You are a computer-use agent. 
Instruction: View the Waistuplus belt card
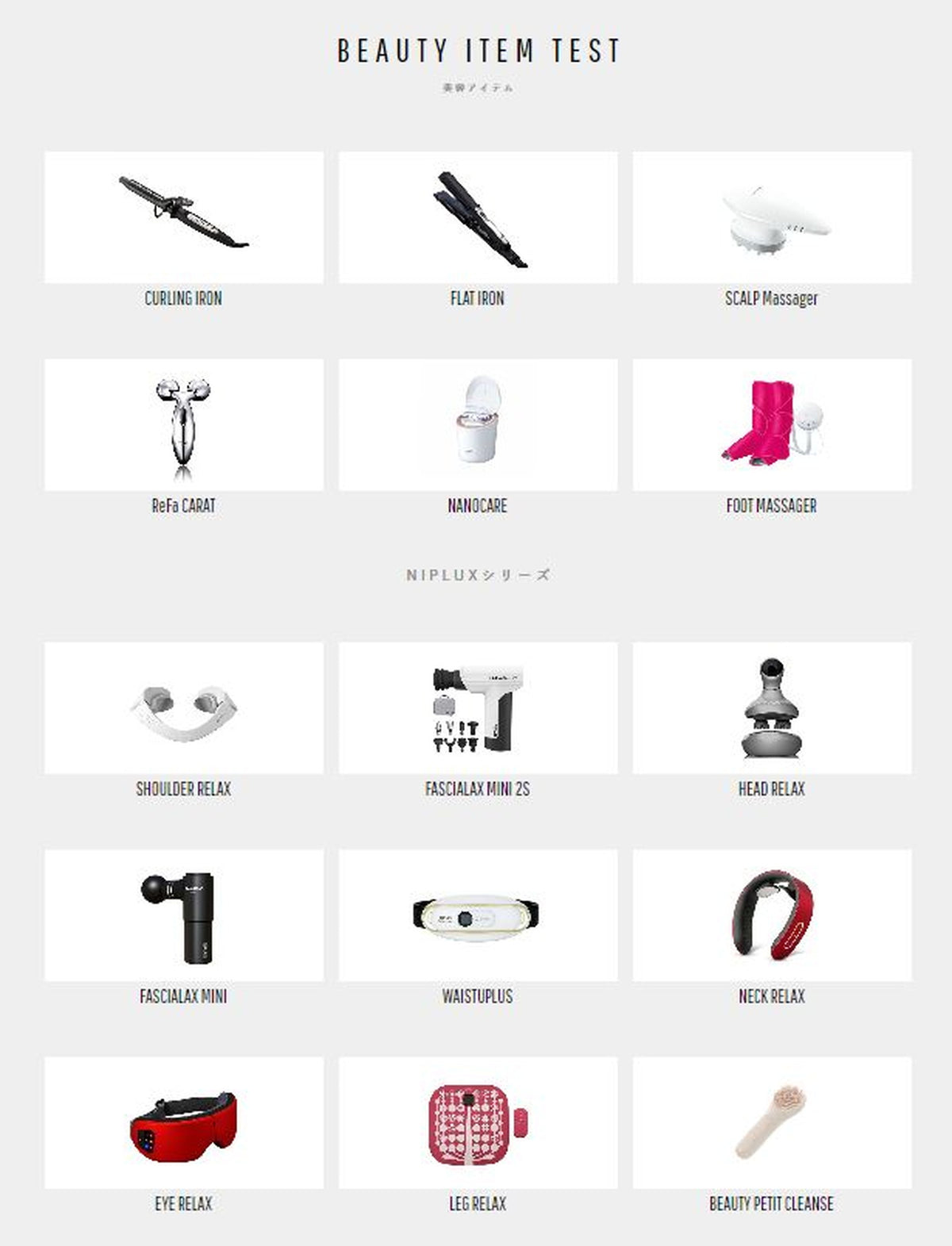pos(478,915)
